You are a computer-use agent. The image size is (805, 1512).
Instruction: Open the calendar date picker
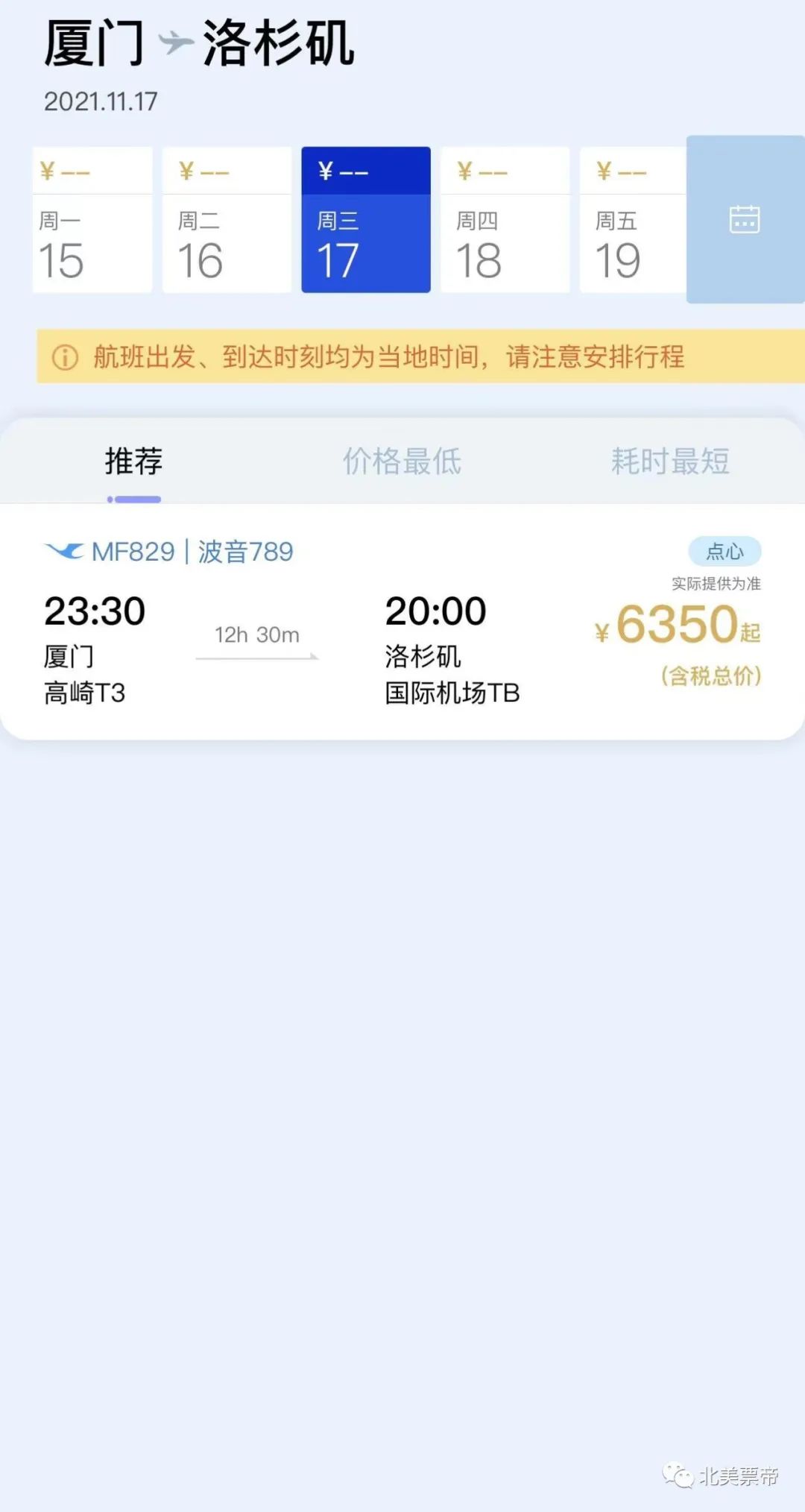click(745, 219)
